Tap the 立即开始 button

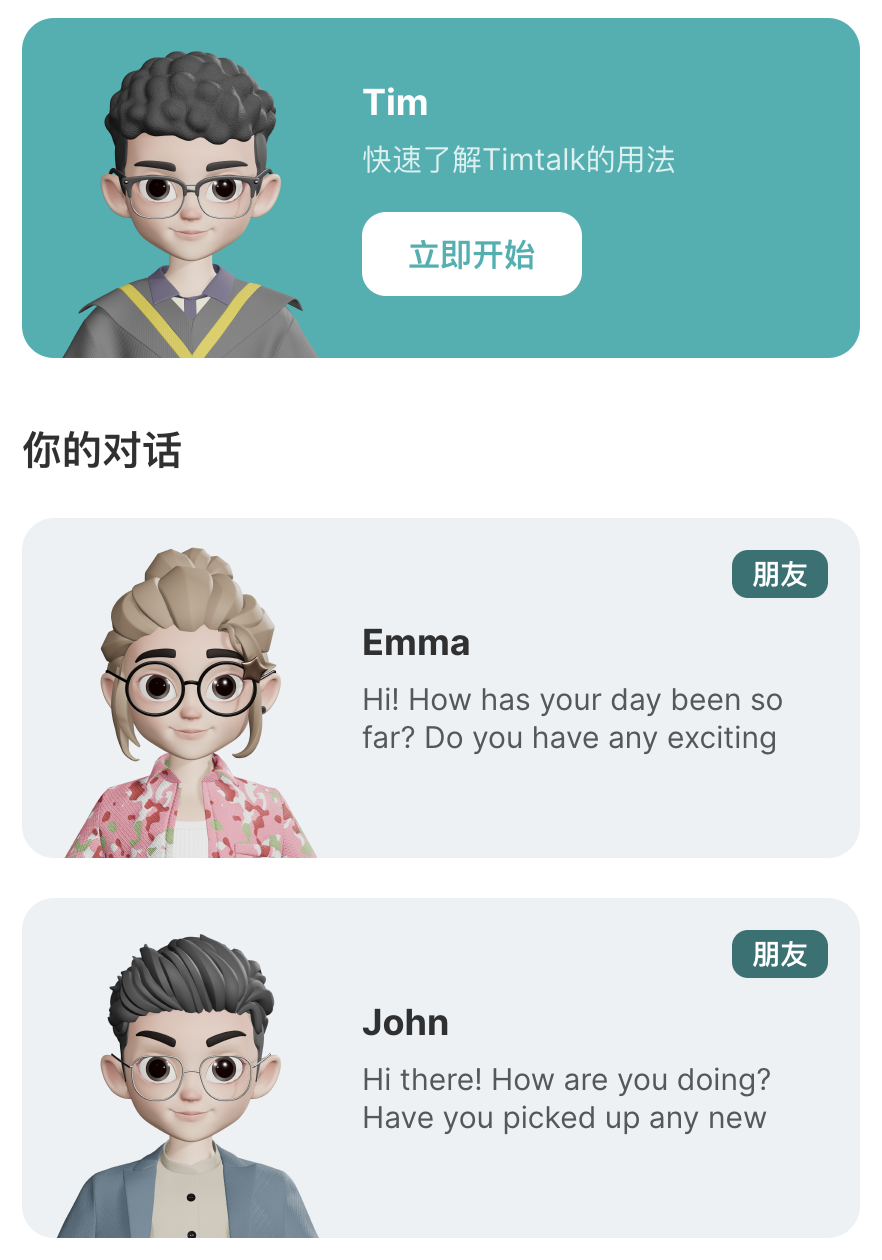(471, 254)
